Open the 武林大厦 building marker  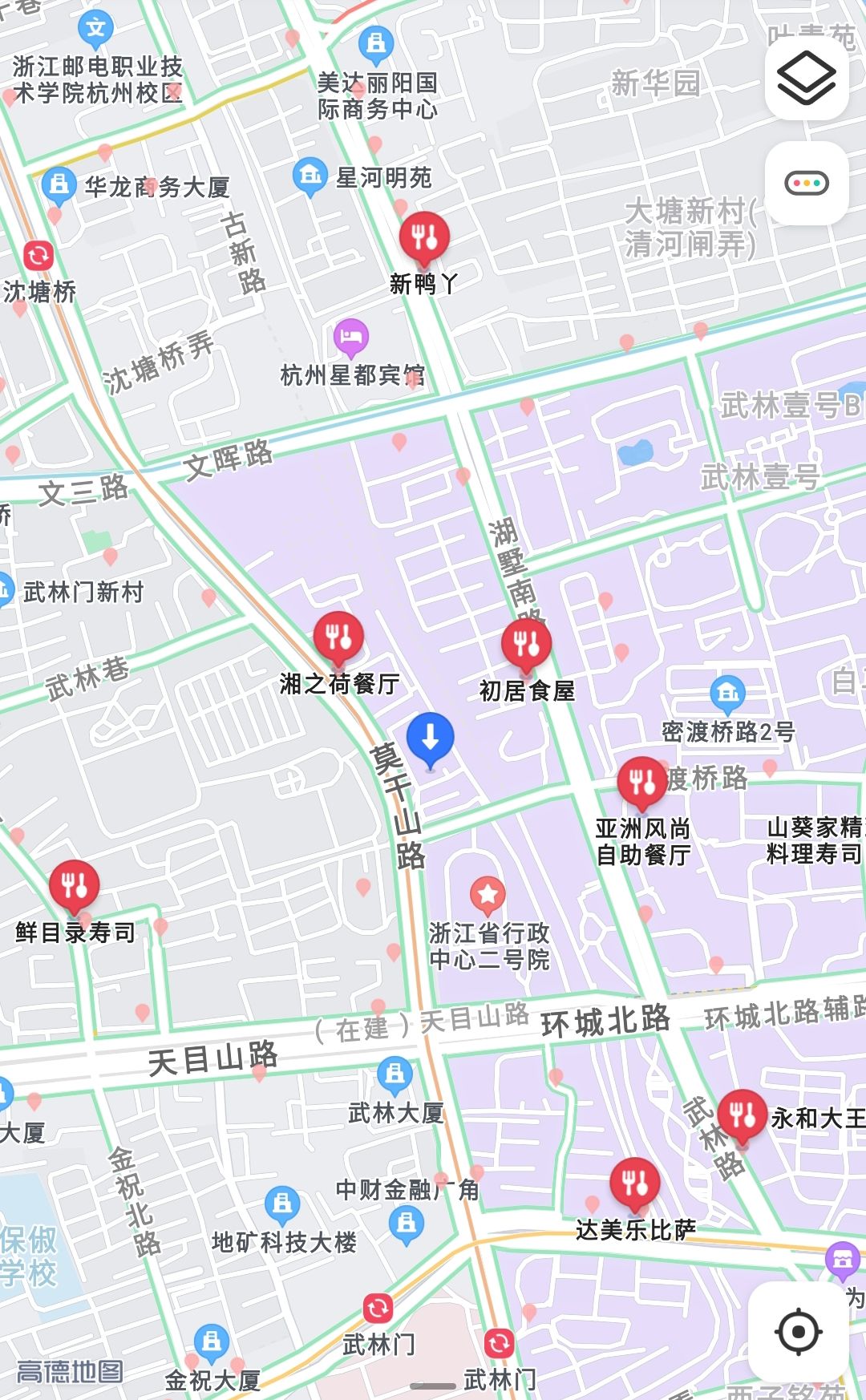pos(395,1074)
